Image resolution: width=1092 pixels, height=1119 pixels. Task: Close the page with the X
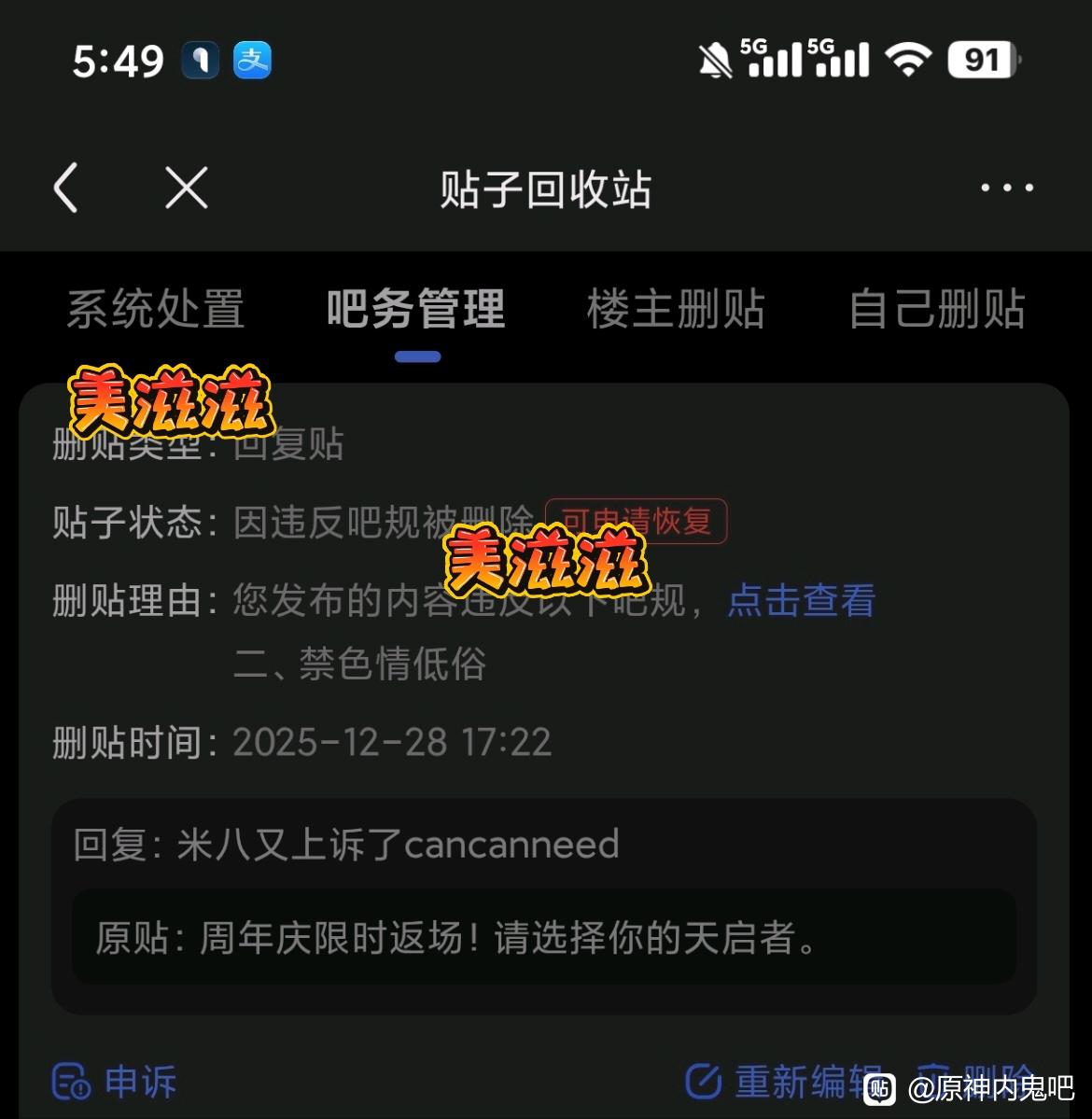(x=186, y=188)
